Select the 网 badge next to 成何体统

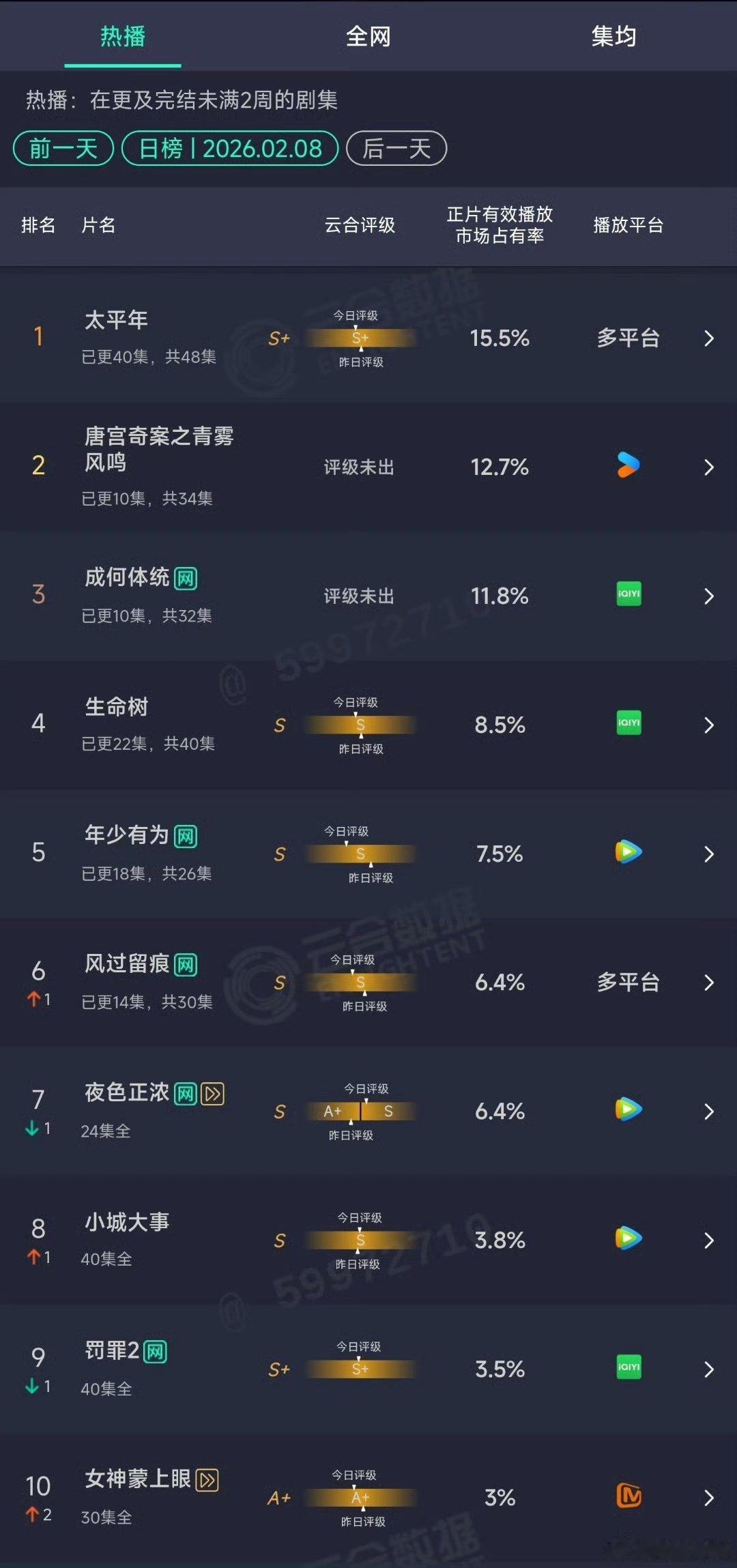(184, 577)
